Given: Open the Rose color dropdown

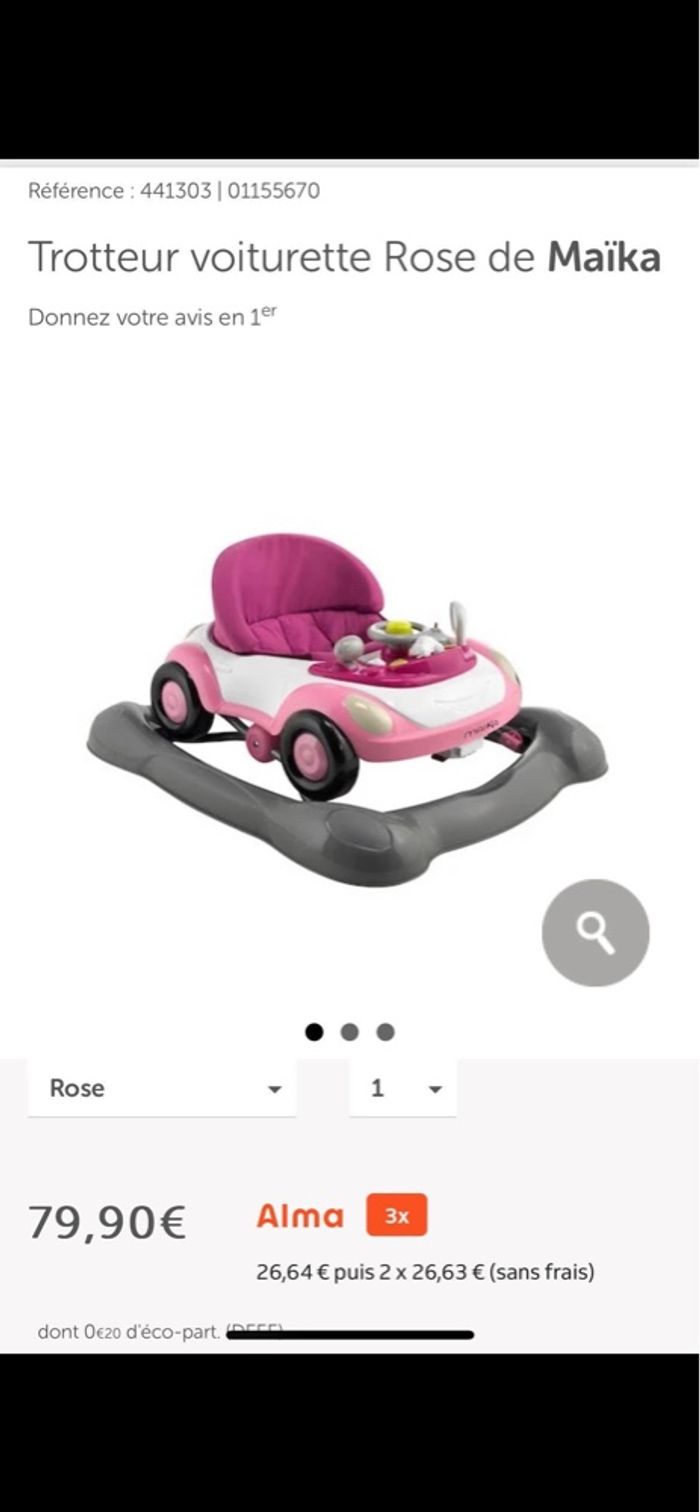Looking at the screenshot, I should tap(162, 1088).
